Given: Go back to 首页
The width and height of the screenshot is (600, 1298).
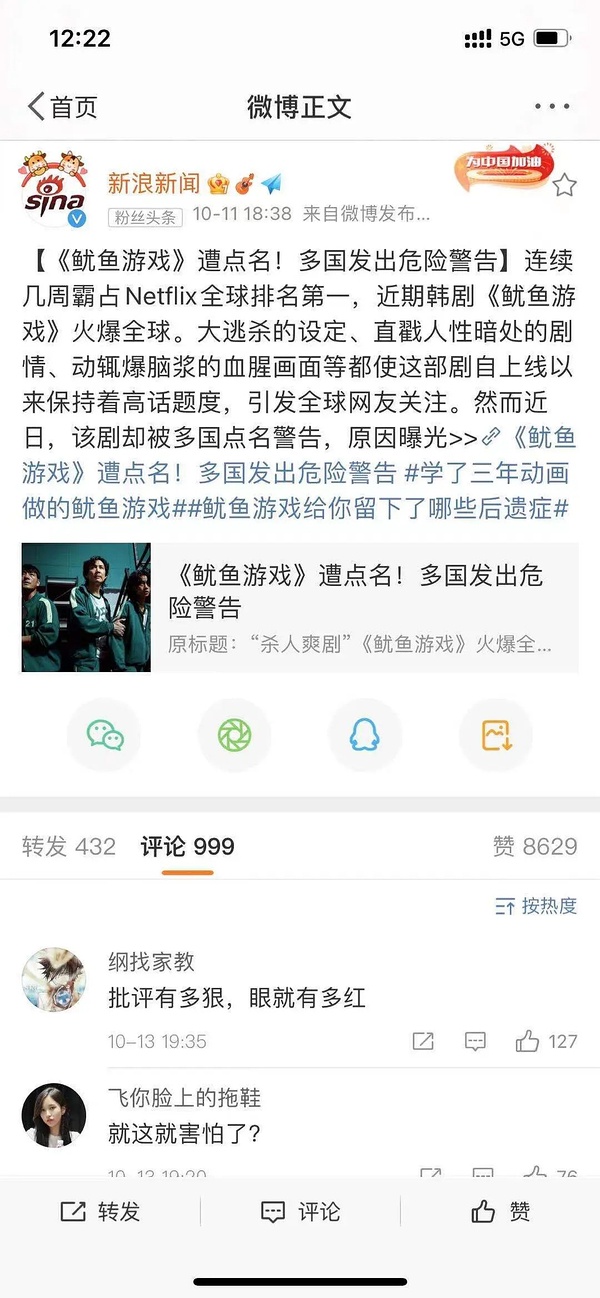Looking at the screenshot, I should click(x=62, y=107).
